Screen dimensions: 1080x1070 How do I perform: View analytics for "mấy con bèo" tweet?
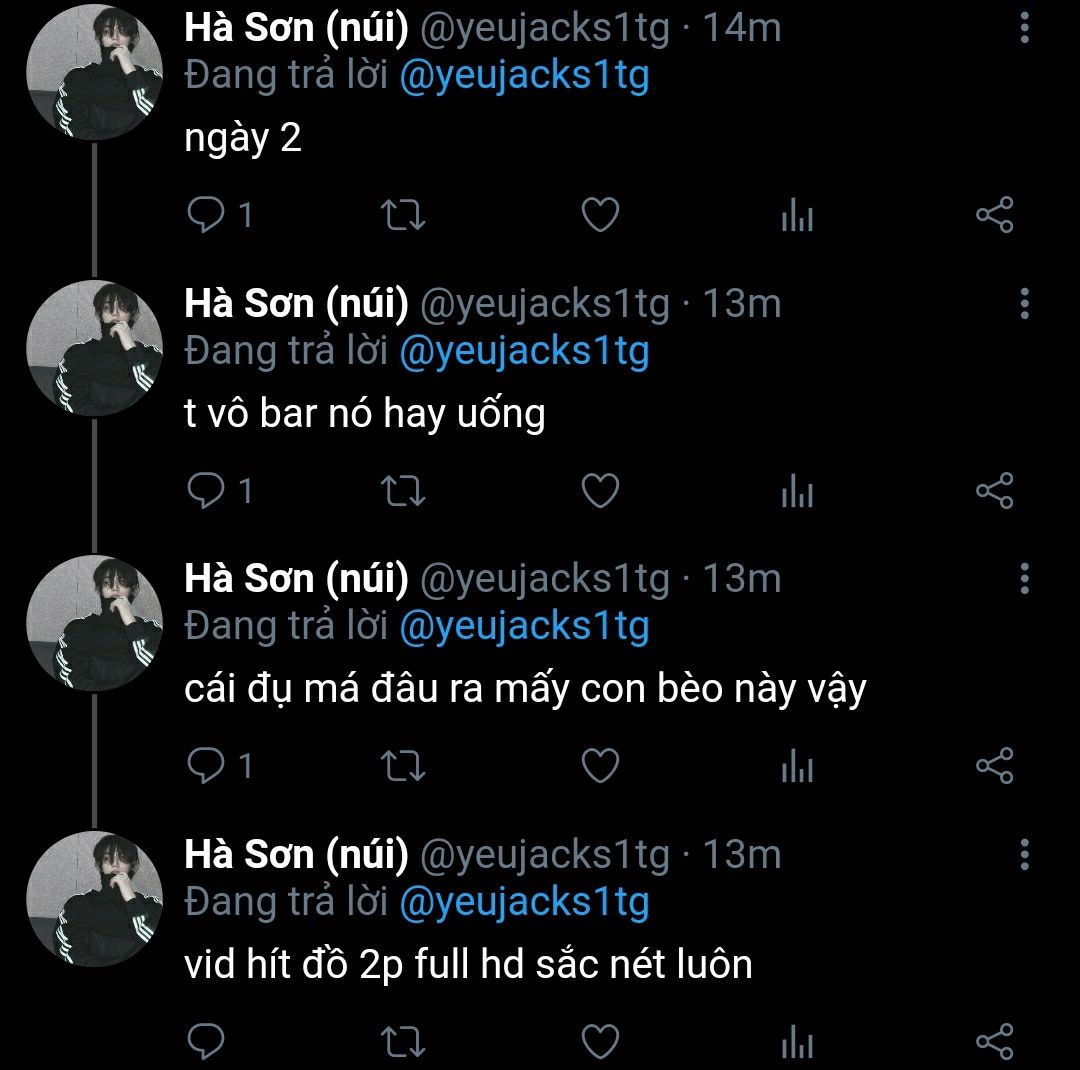tap(797, 766)
